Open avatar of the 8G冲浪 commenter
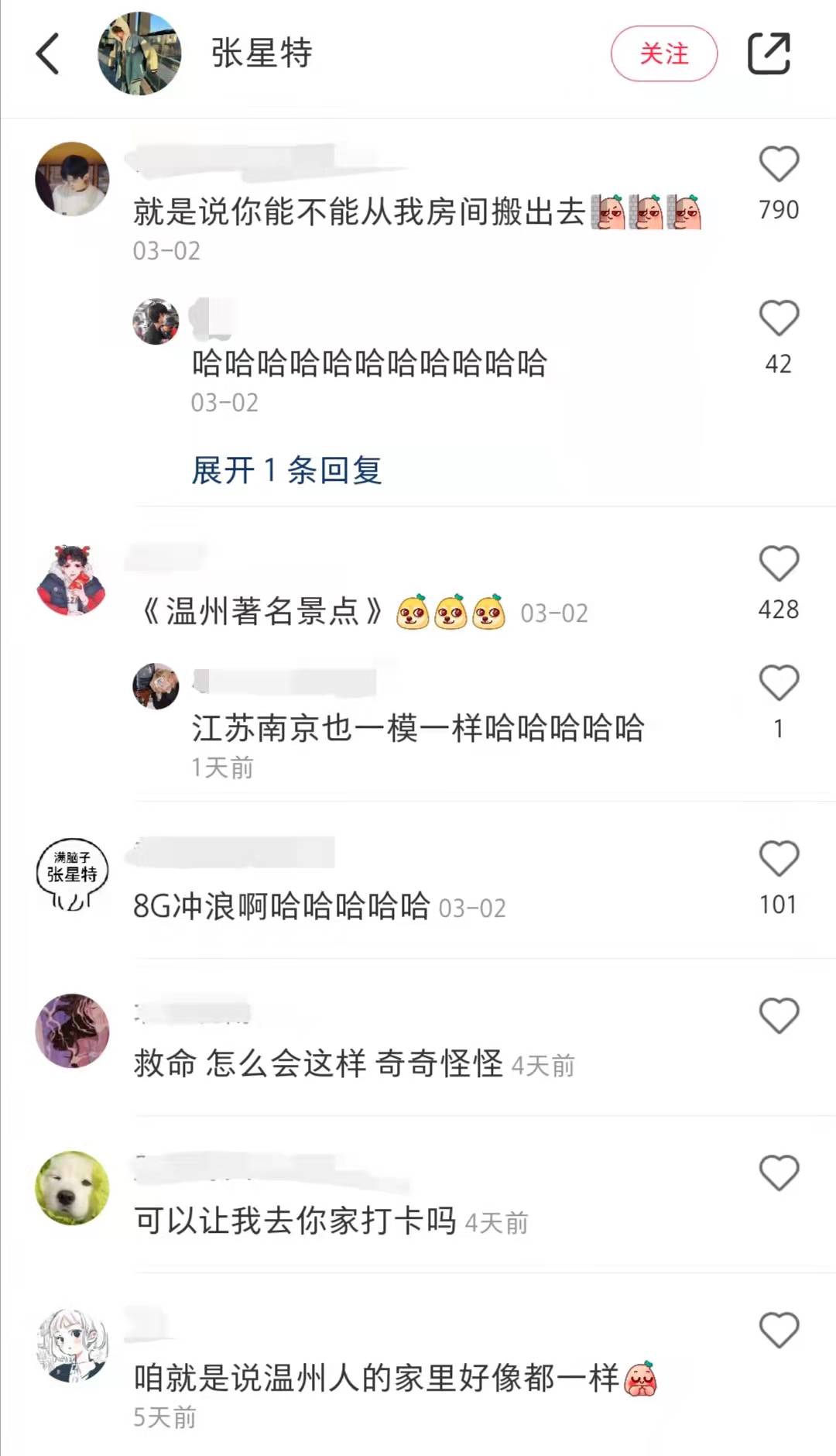836x1456 pixels. (72, 875)
